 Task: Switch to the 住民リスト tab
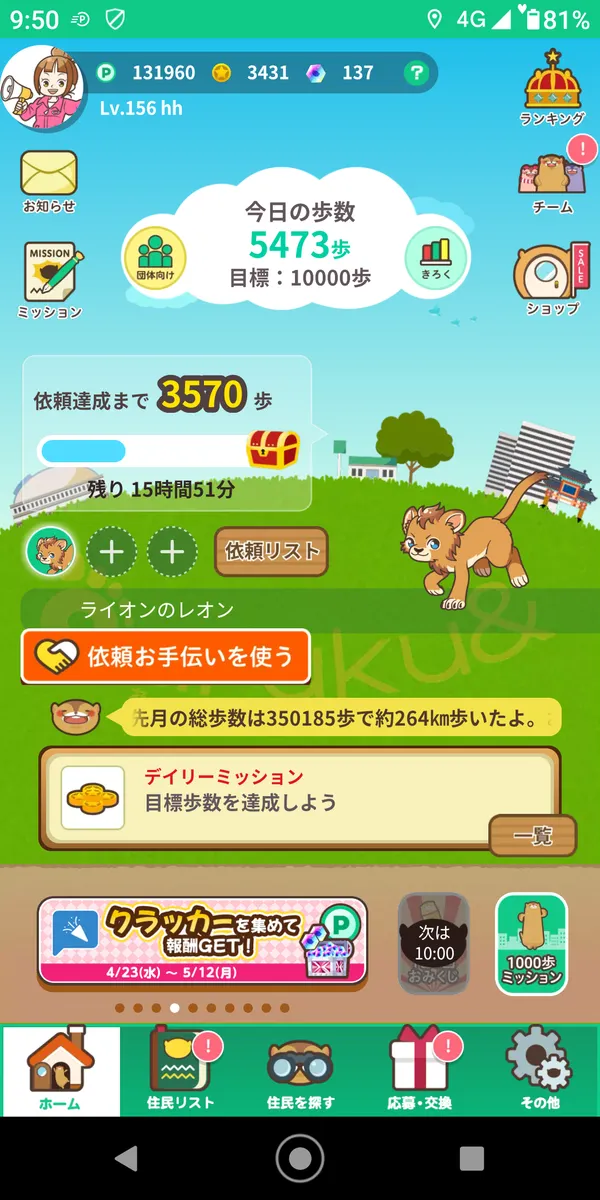[x=181, y=1070]
